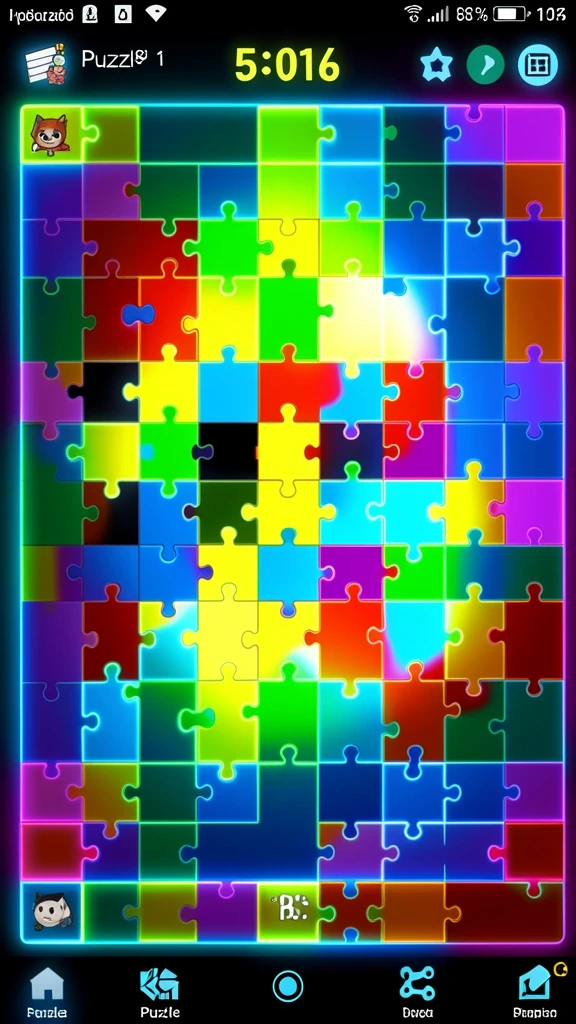576x1024 pixels.
Task: Tap the green play button in the top bar
Action: [x=485, y=65]
